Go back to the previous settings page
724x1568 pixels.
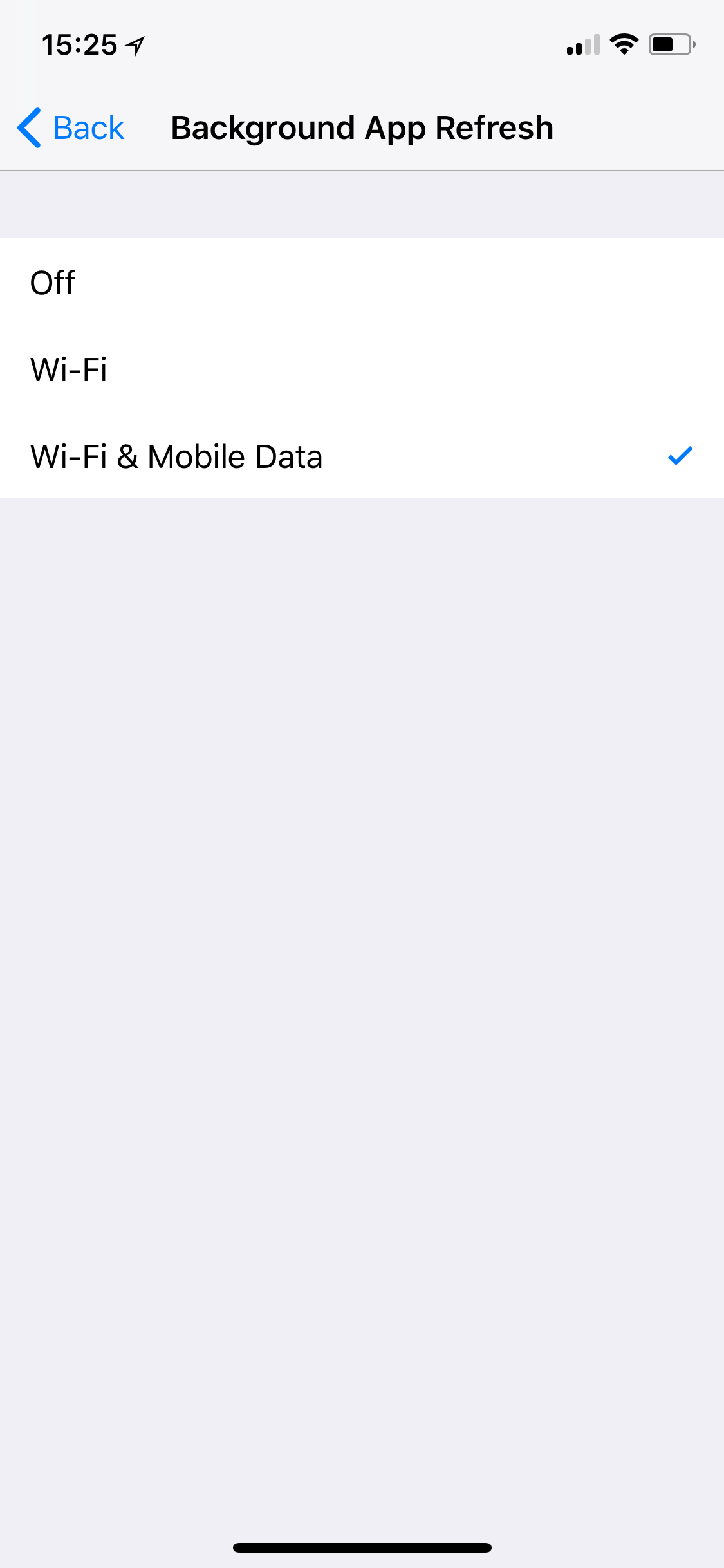click(71, 127)
